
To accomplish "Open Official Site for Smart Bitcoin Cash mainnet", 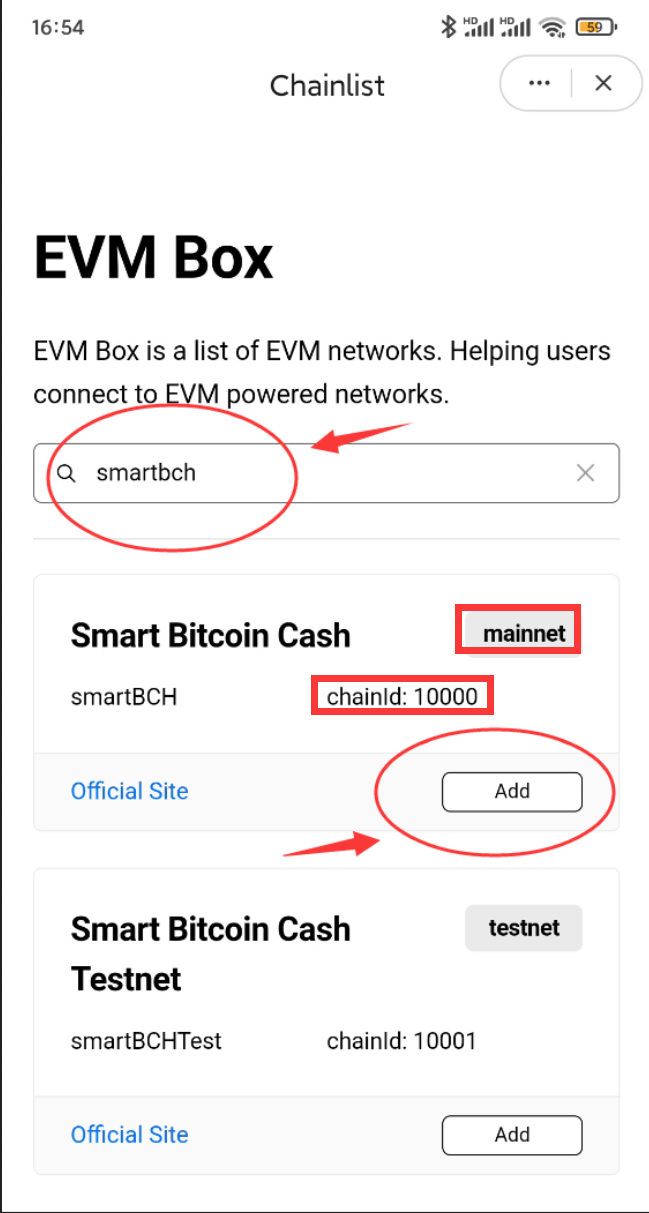I will [x=129, y=791].
